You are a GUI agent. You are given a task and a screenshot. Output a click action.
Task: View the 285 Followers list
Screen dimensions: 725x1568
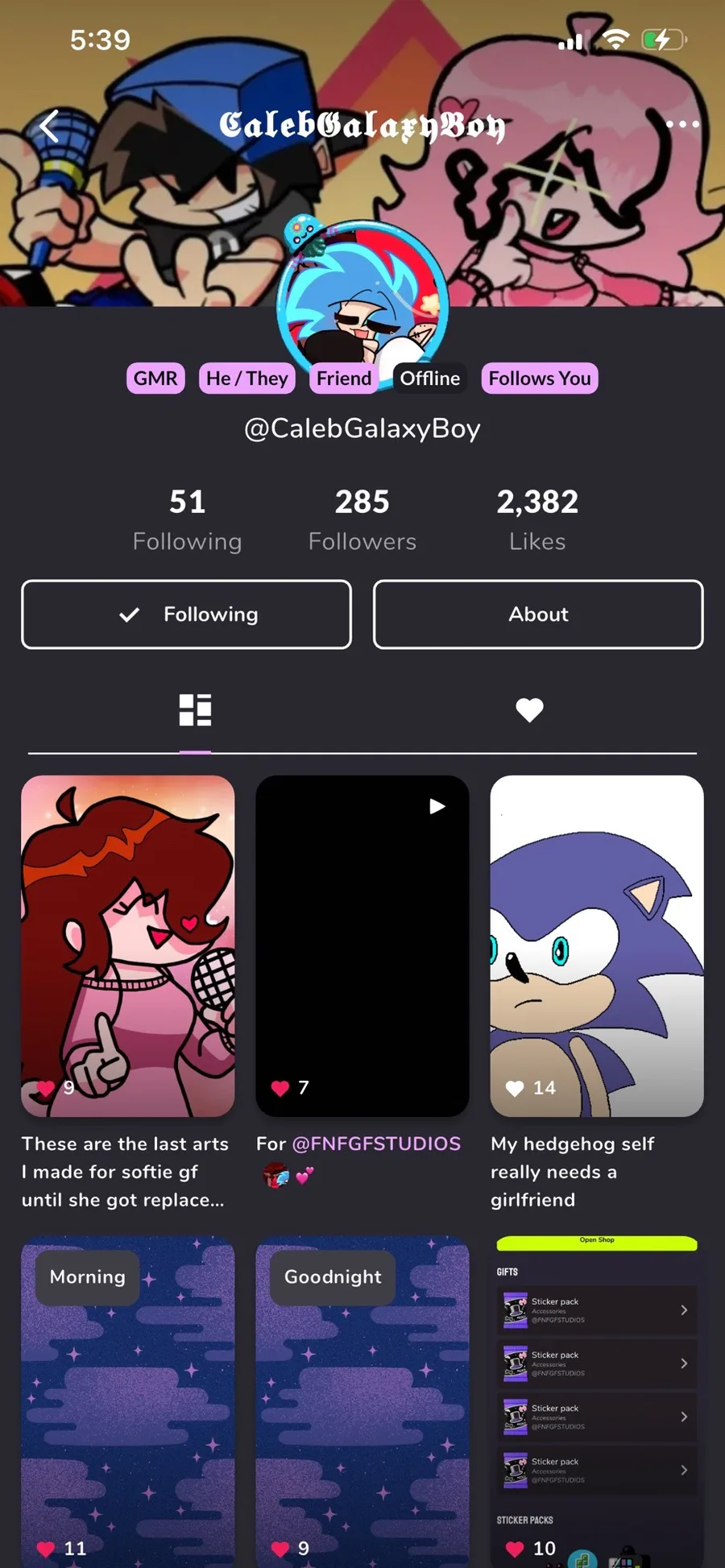pyautogui.click(x=362, y=519)
